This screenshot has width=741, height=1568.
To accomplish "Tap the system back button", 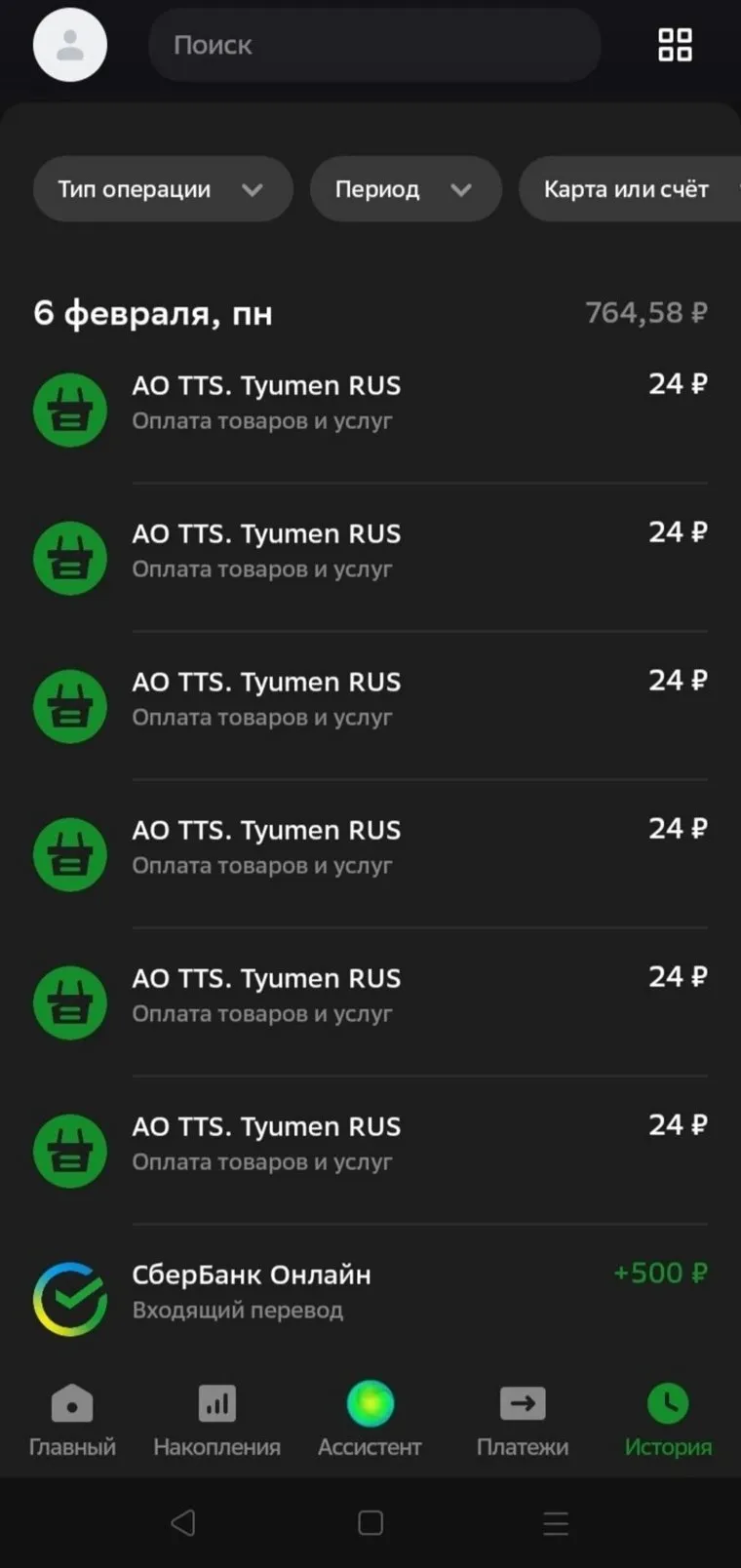I will (x=183, y=1523).
